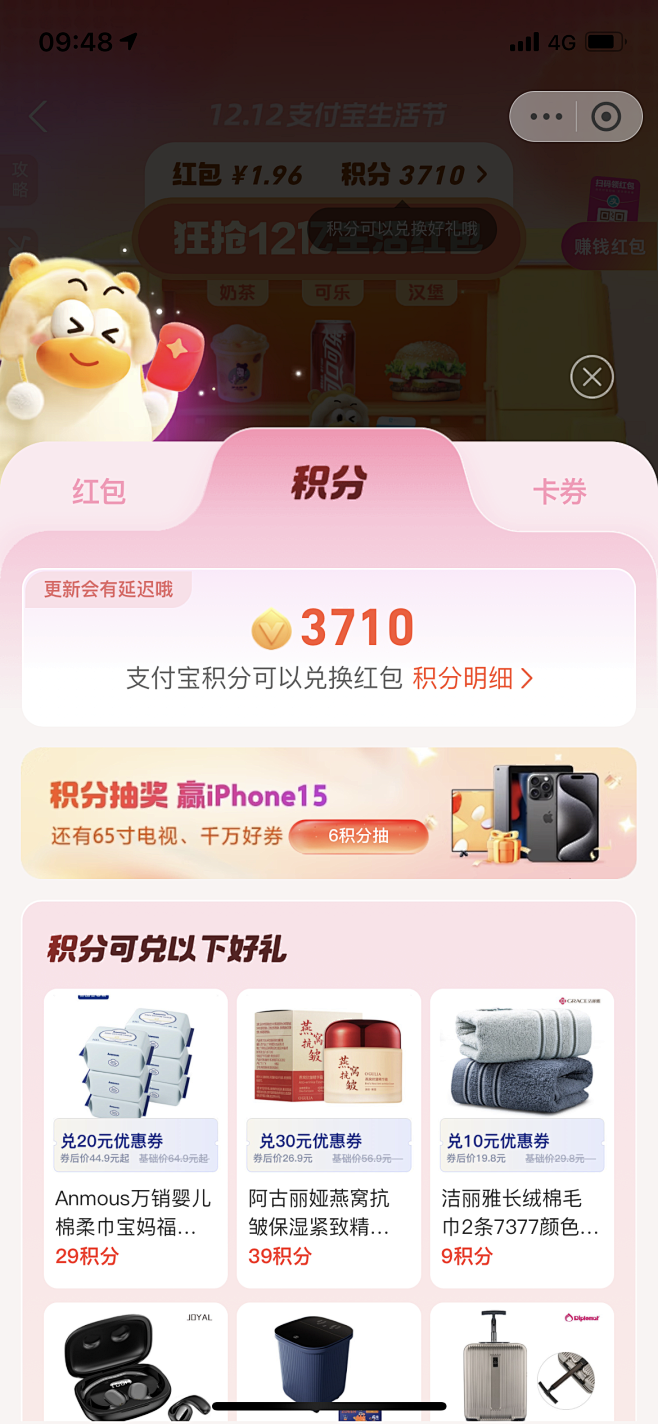Switch to the 卡券 tab
This screenshot has width=658, height=1424.
coord(558,491)
